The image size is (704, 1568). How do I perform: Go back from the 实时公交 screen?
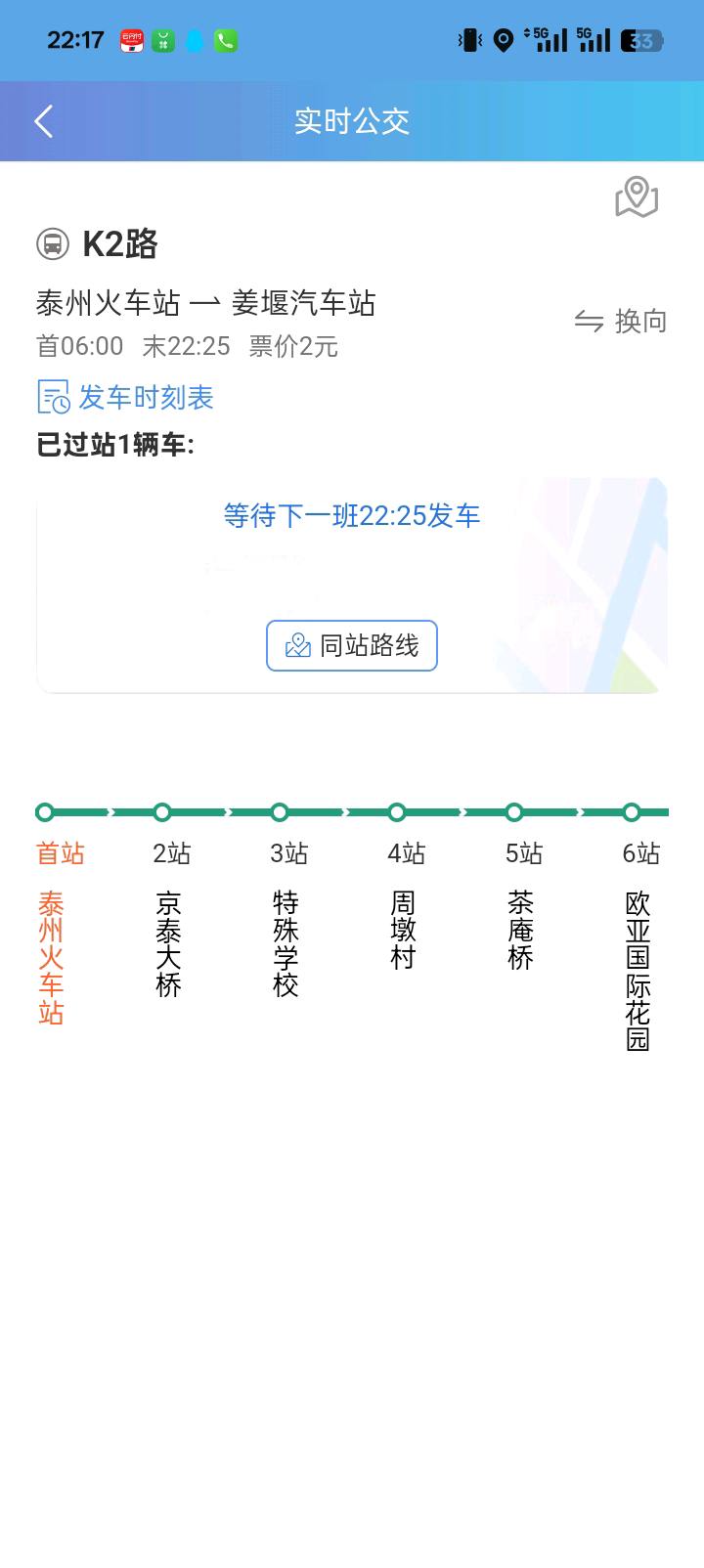[x=44, y=121]
